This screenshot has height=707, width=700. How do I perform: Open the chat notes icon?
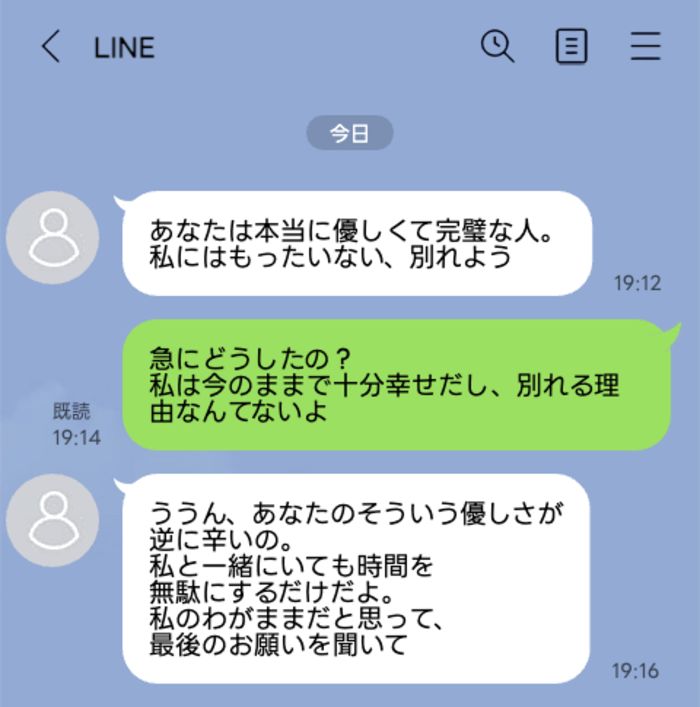pyautogui.click(x=571, y=47)
